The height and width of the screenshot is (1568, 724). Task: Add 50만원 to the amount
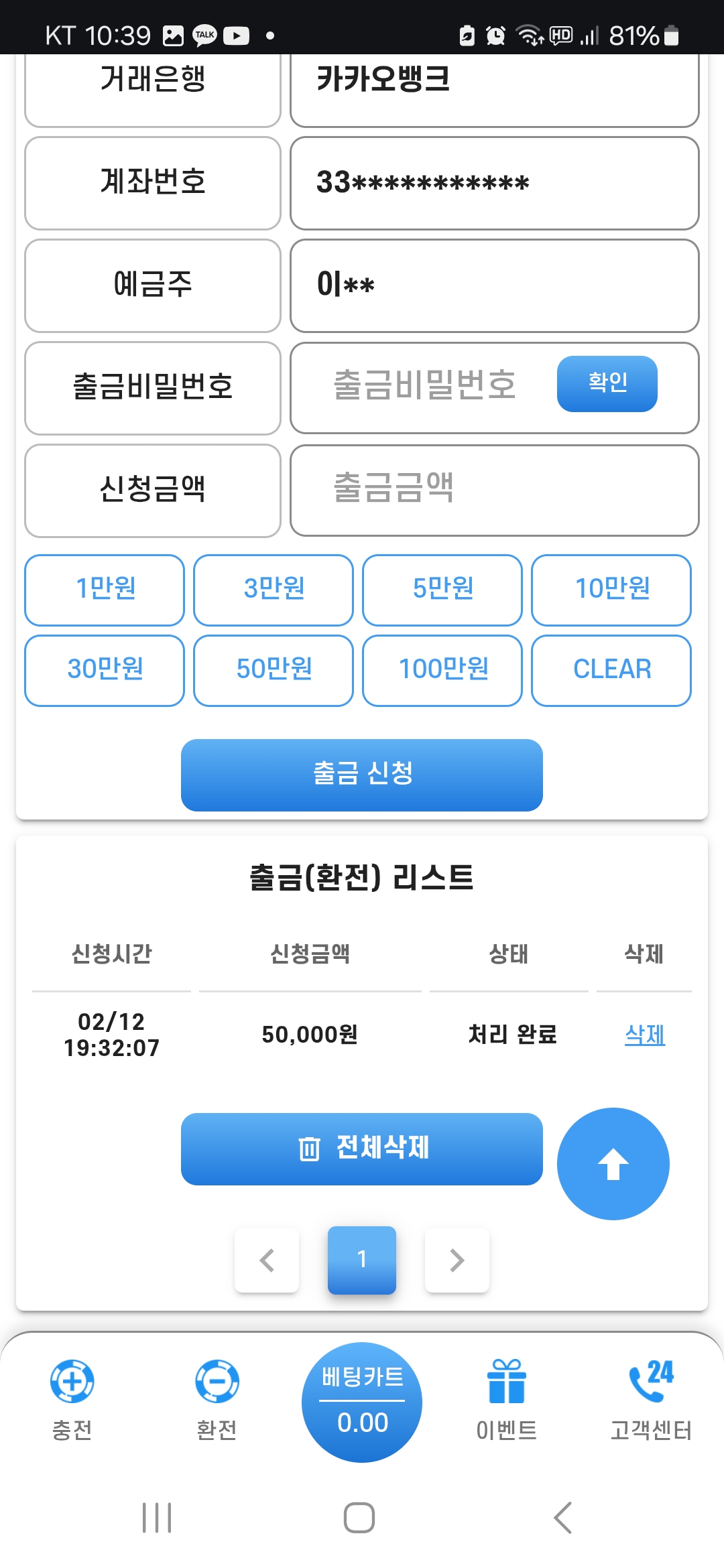(274, 670)
